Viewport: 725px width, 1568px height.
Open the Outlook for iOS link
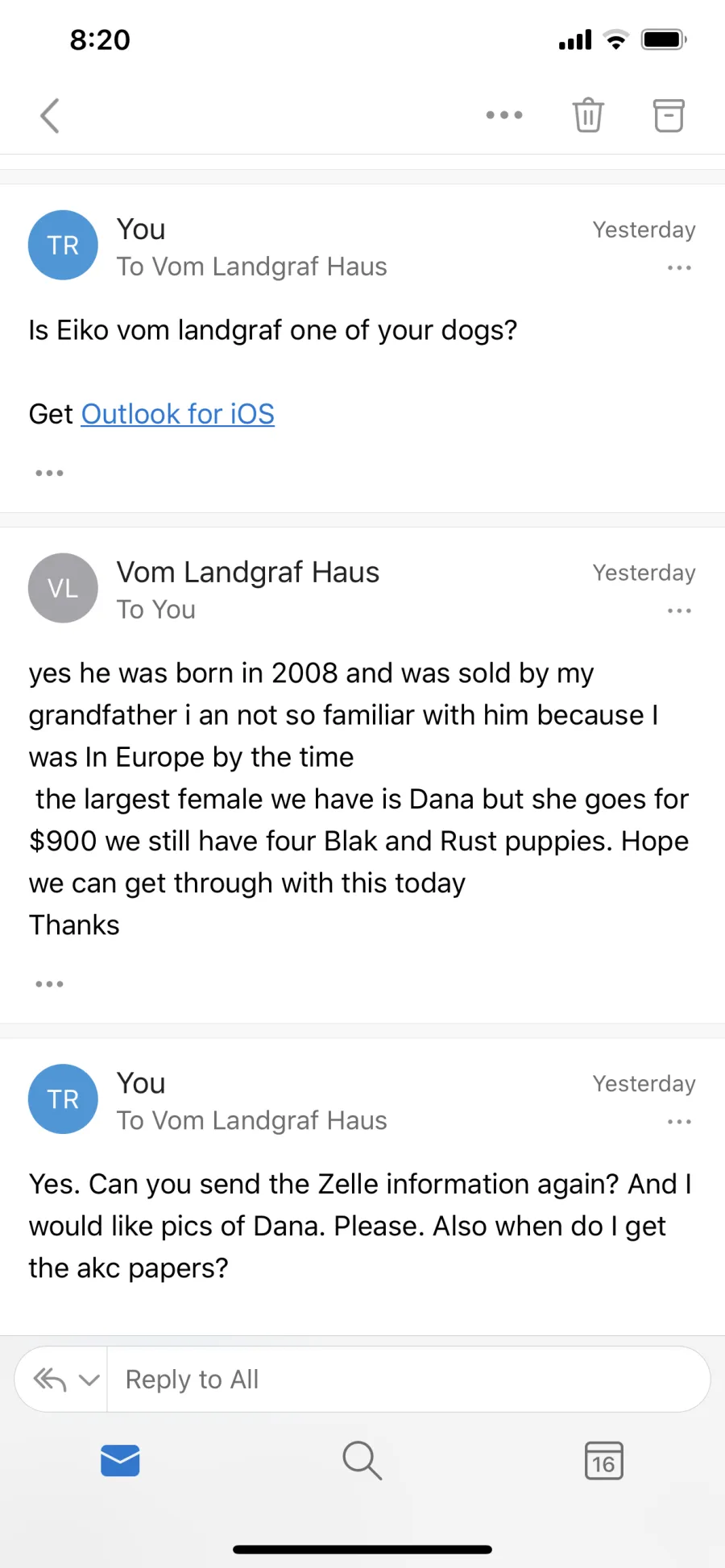[178, 414]
